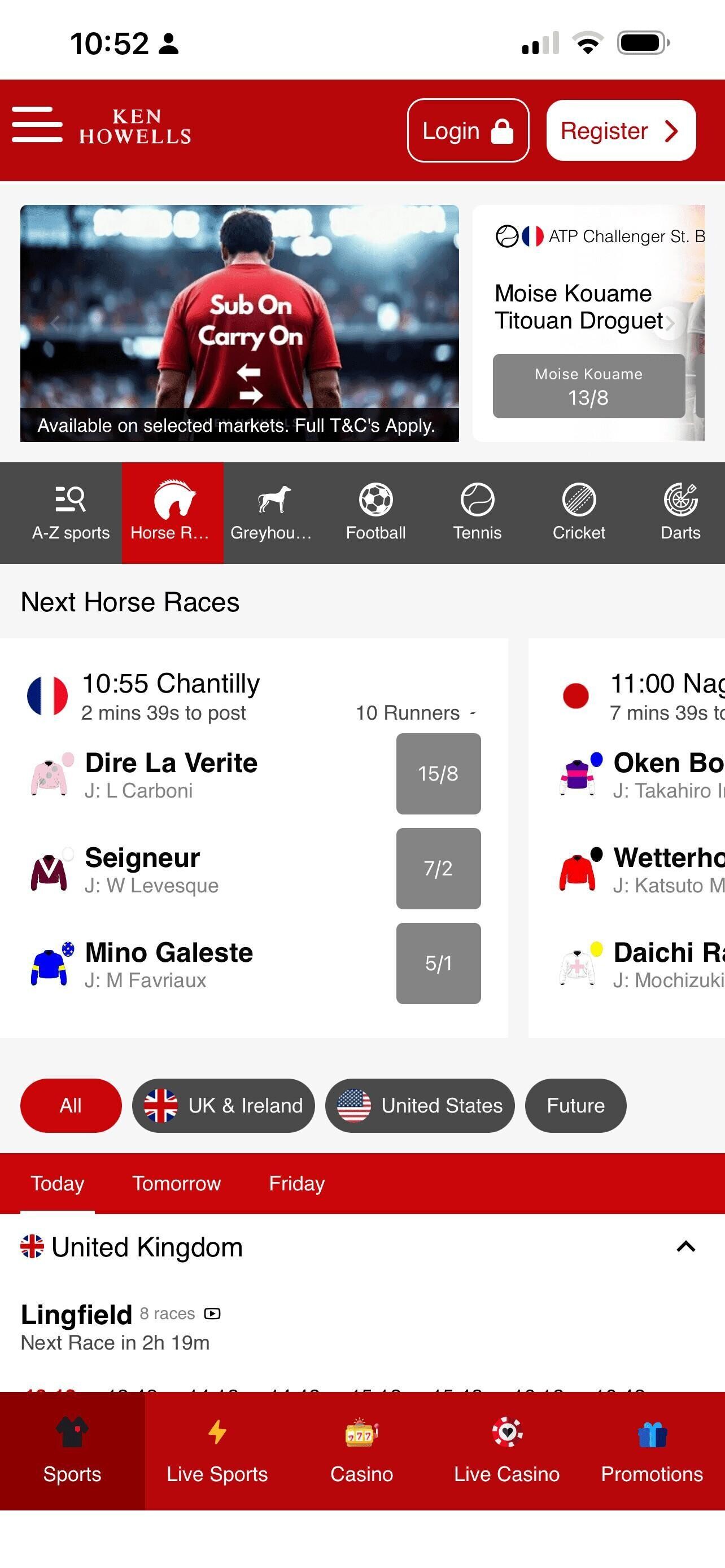Image resolution: width=725 pixels, height=1568 pixels.
Task: Filter races by United States
Action: click(420, 1105)
